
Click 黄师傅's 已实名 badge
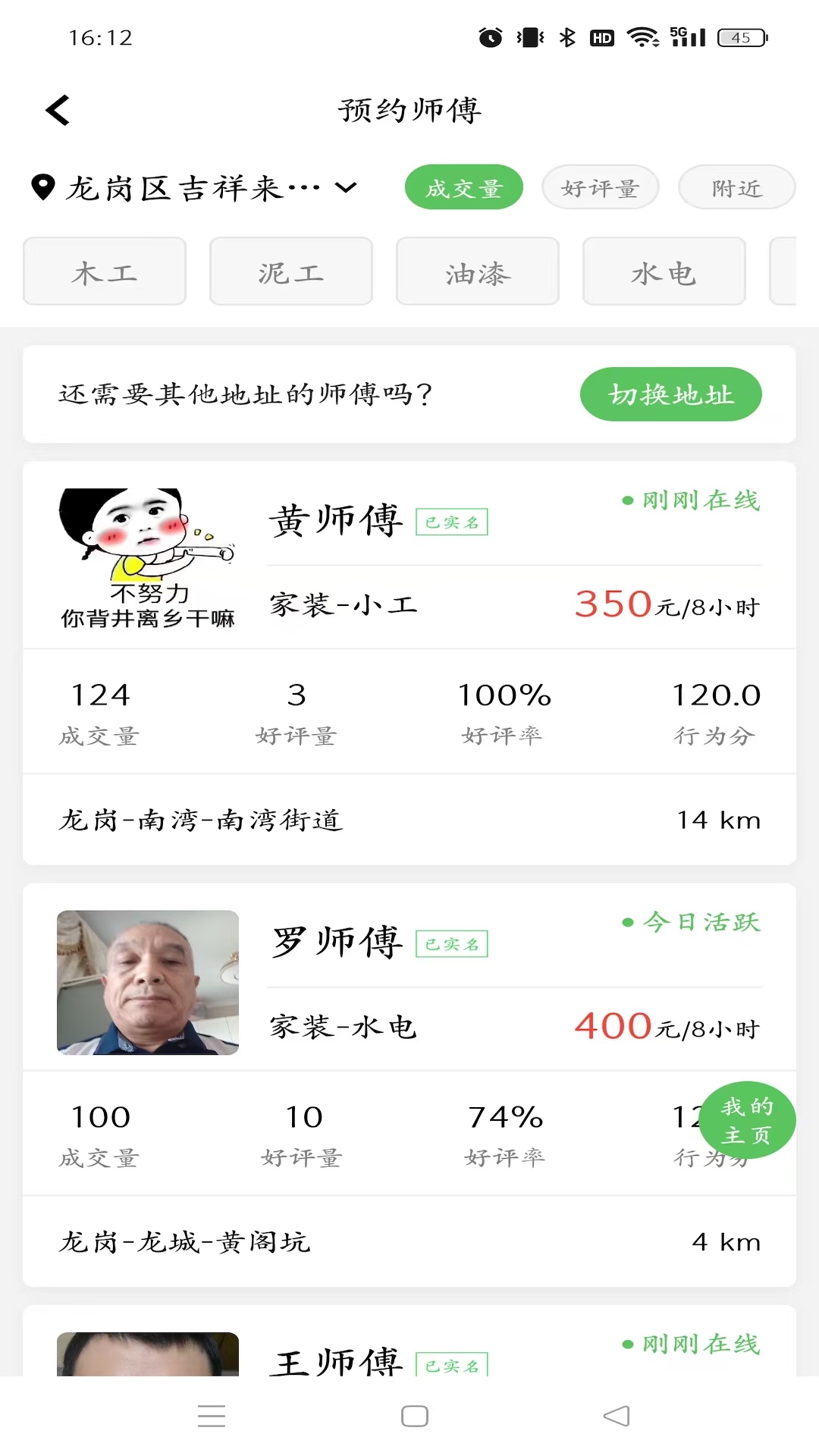pyautogui.click(x=452, y=521)
